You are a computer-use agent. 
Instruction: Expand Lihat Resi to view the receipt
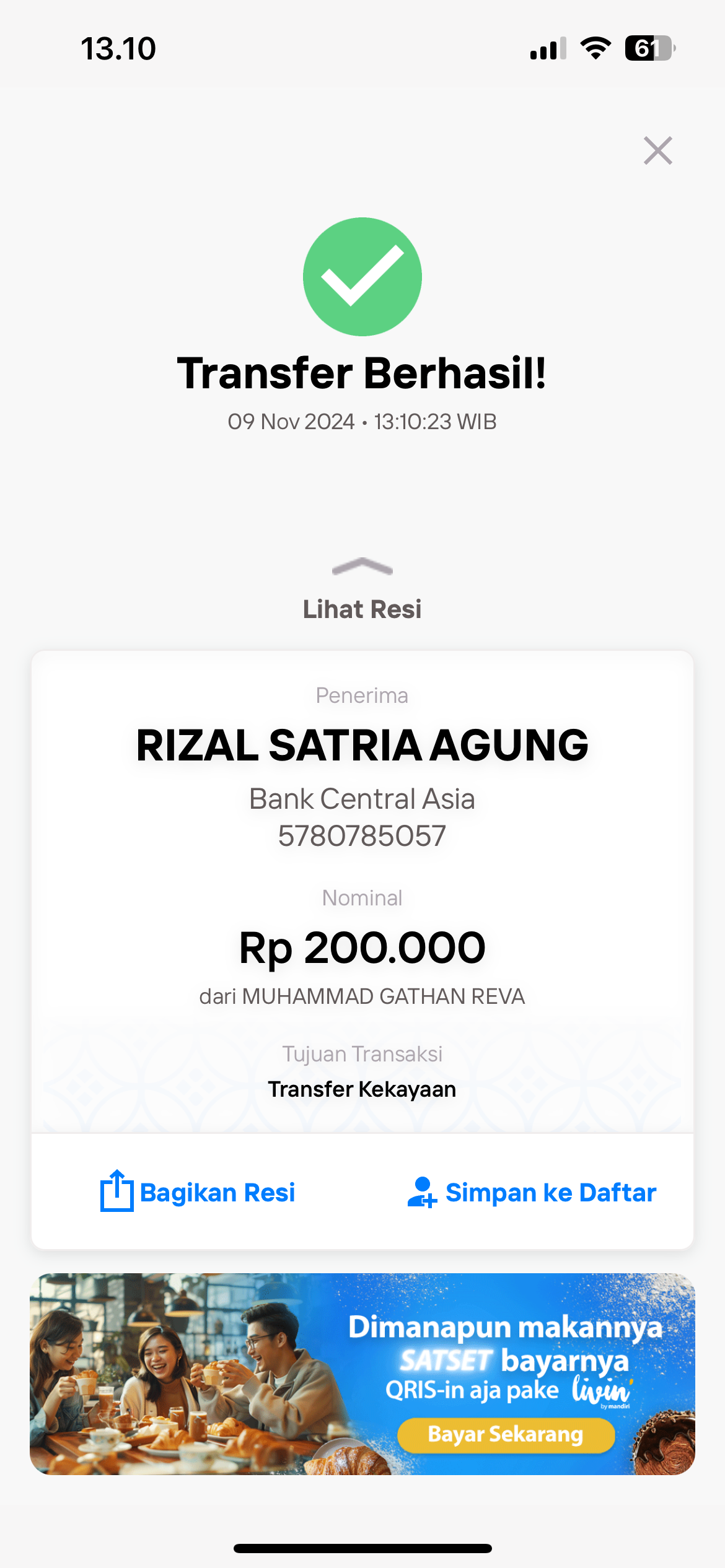point(362,591)
